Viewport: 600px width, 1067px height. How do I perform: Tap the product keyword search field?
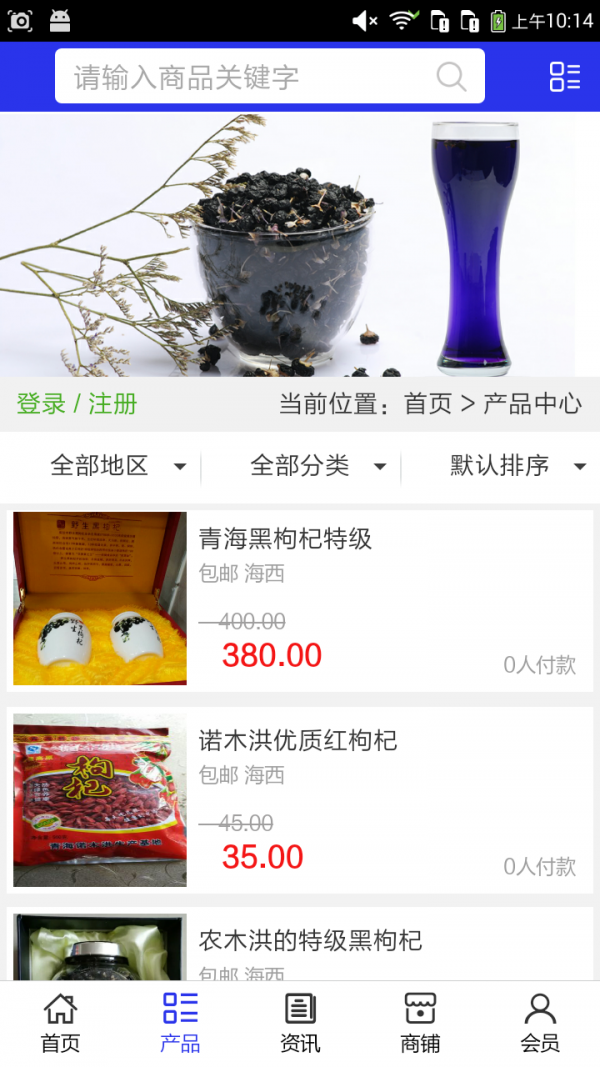click(250, 77)
